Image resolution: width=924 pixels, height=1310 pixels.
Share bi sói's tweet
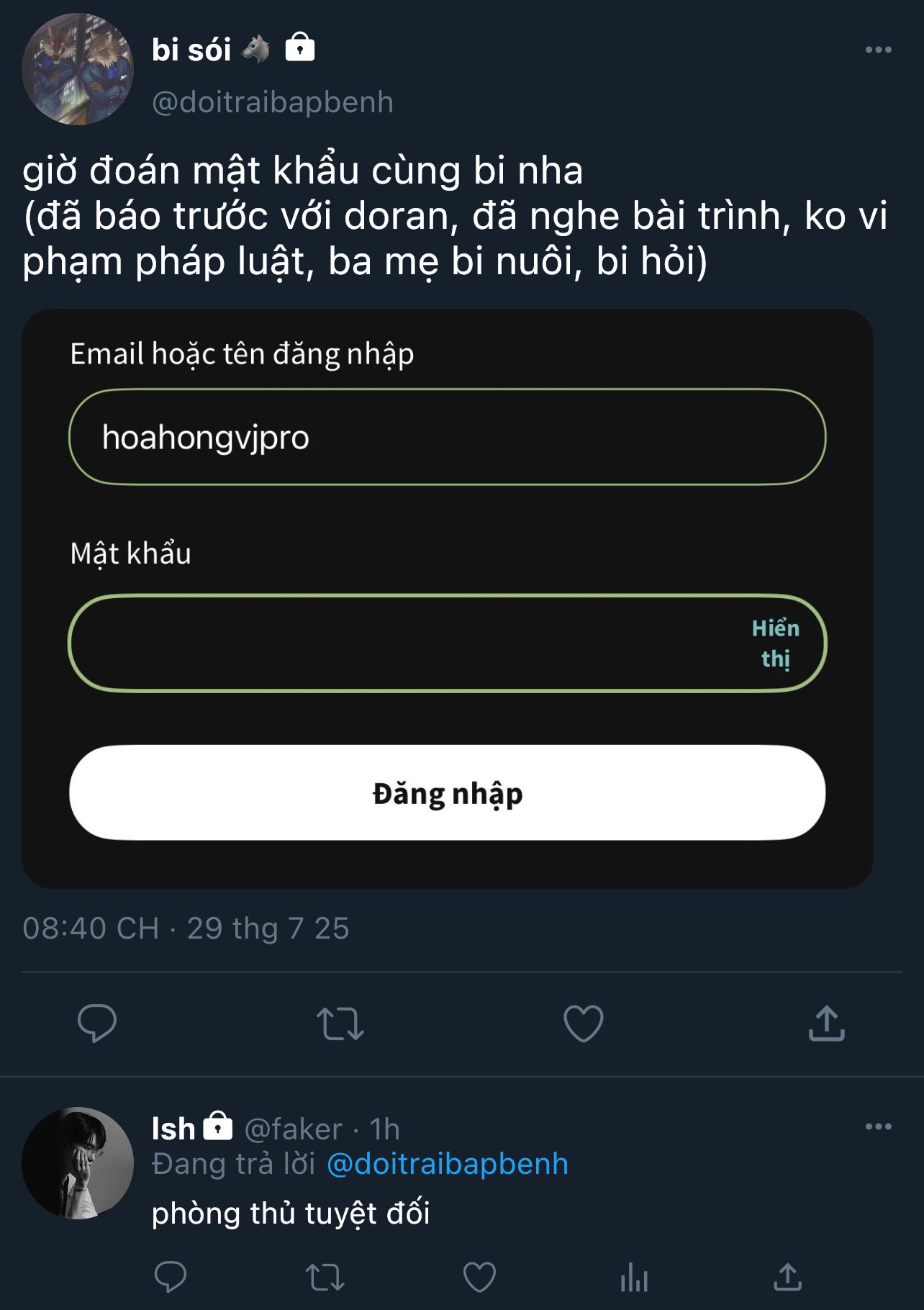[826, 1023]
